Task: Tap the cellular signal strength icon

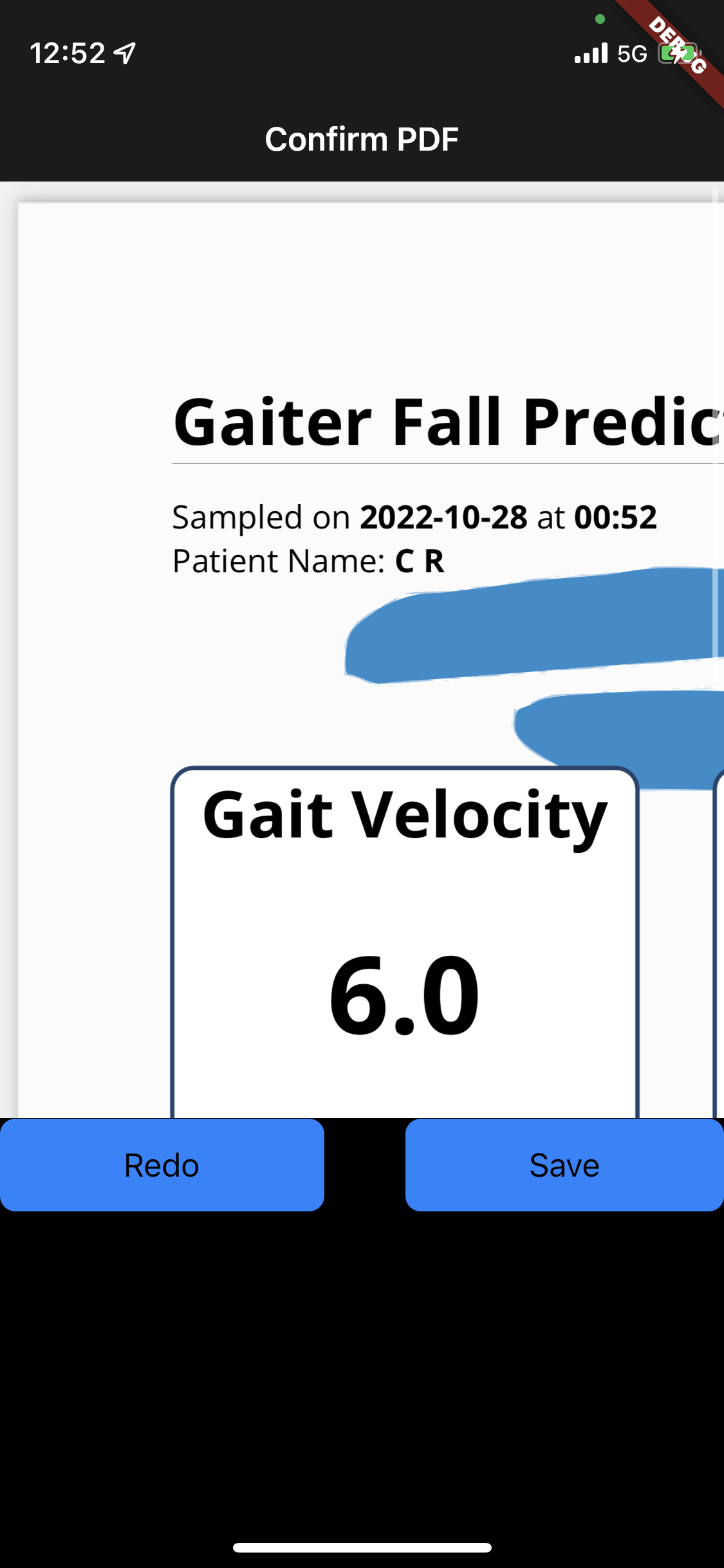Action: coord(589,53)
